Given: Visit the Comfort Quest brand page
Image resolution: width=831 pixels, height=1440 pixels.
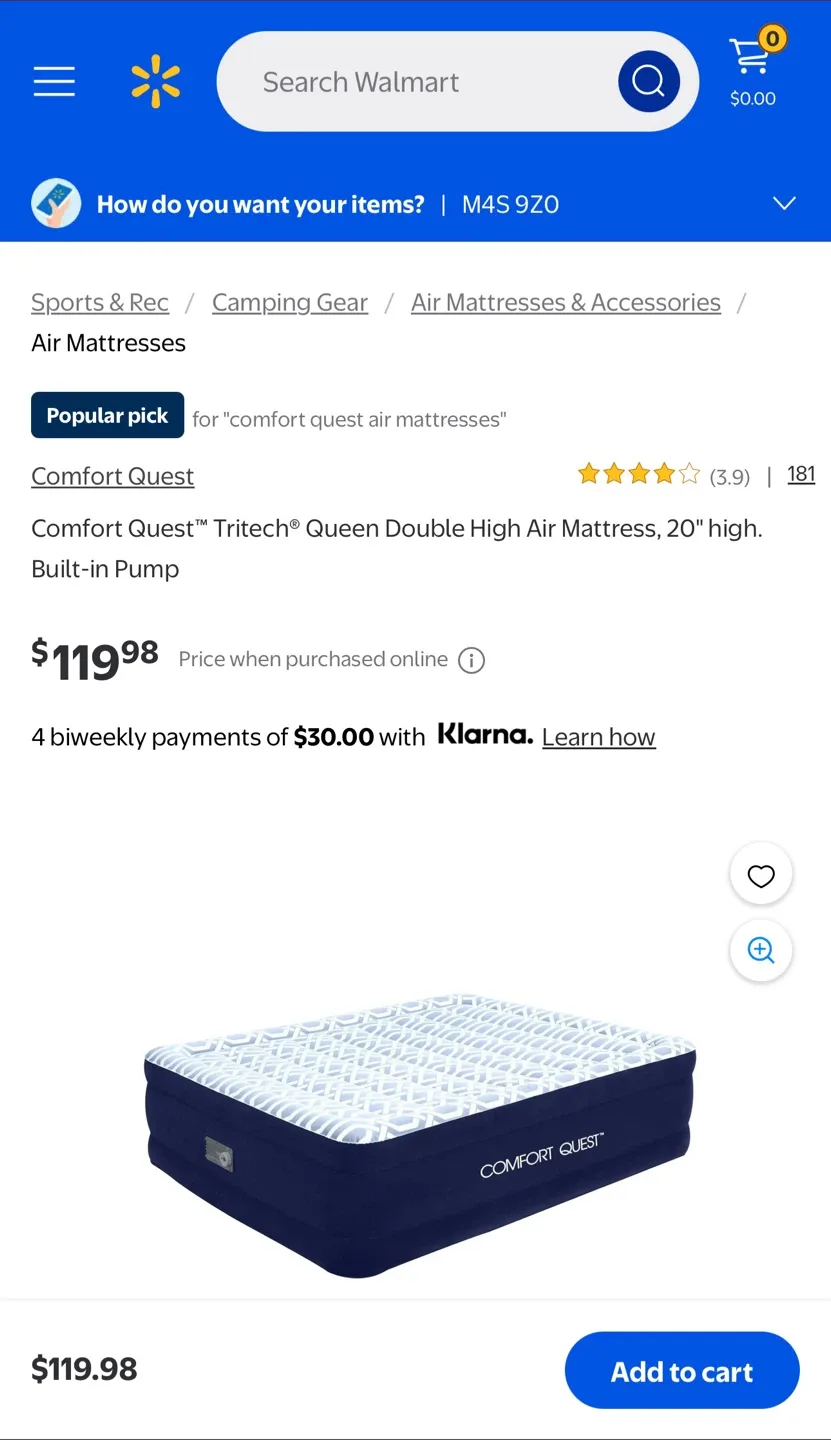Looking at the screenshot, I should tap(112, 476).
